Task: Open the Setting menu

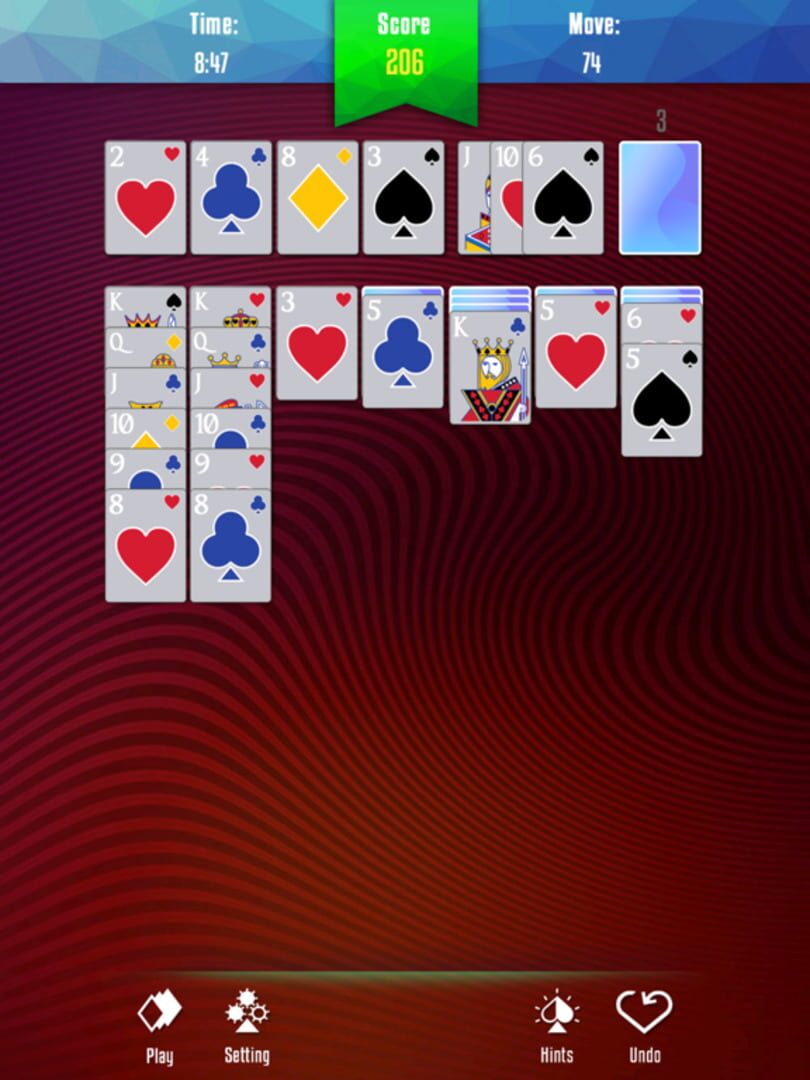Action: [246, 1027]
